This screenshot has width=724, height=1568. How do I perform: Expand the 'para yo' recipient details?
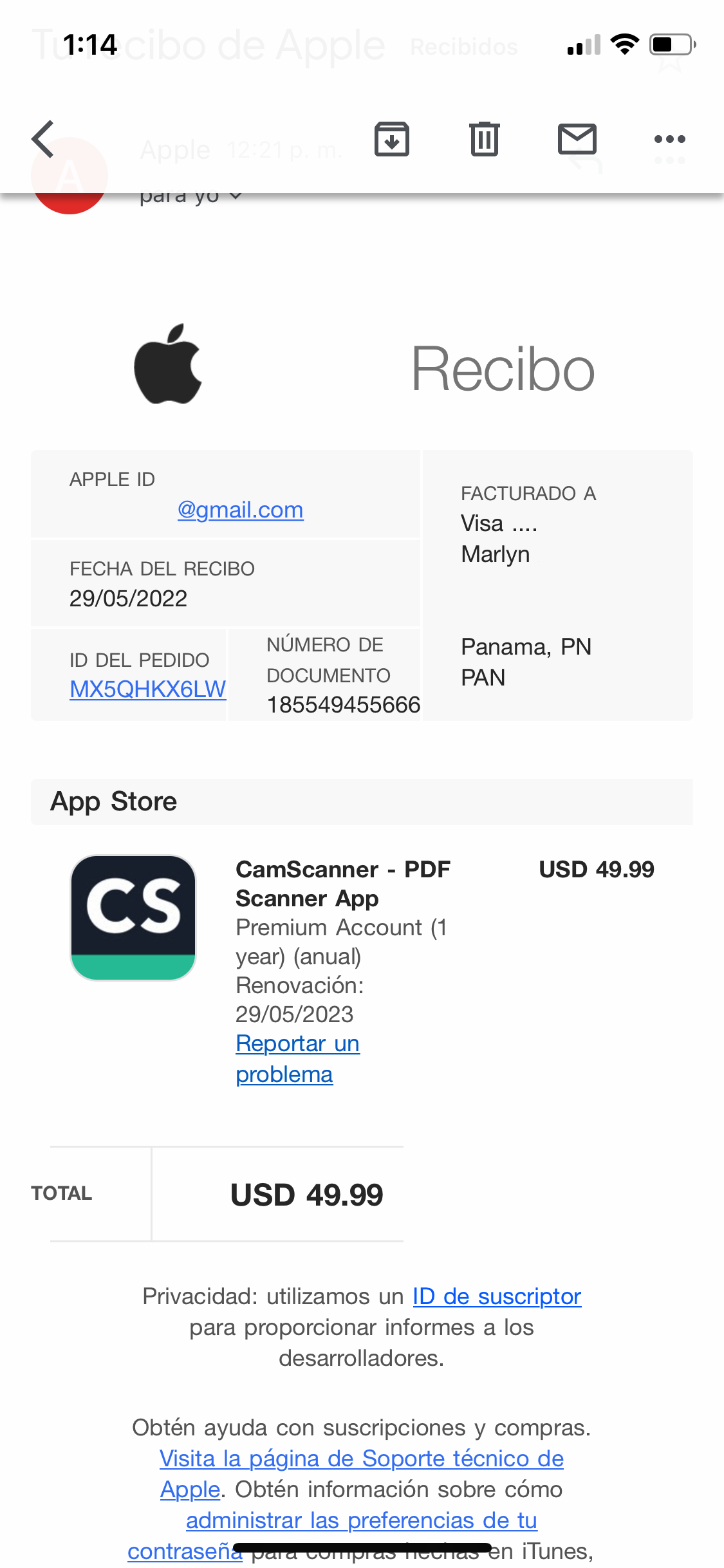(236, 196)
